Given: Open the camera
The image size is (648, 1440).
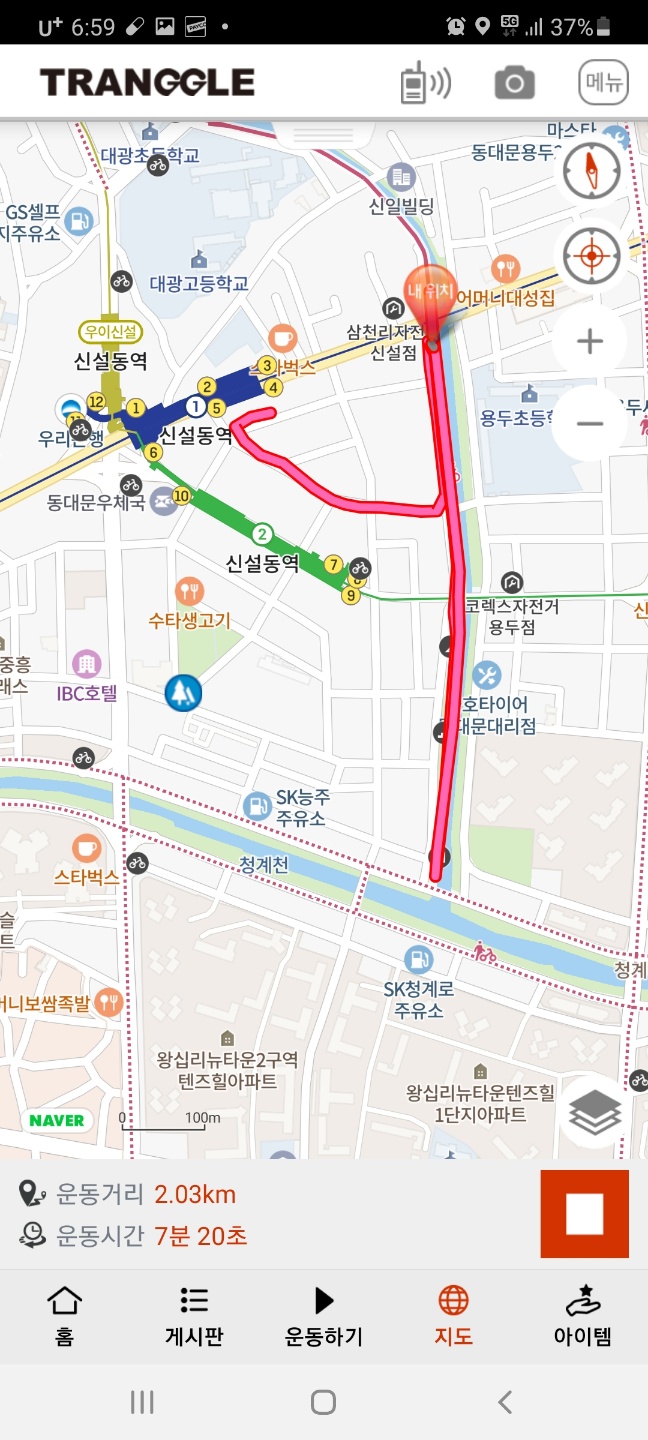Looking at the screenshot, I should (x=514, y=83).
